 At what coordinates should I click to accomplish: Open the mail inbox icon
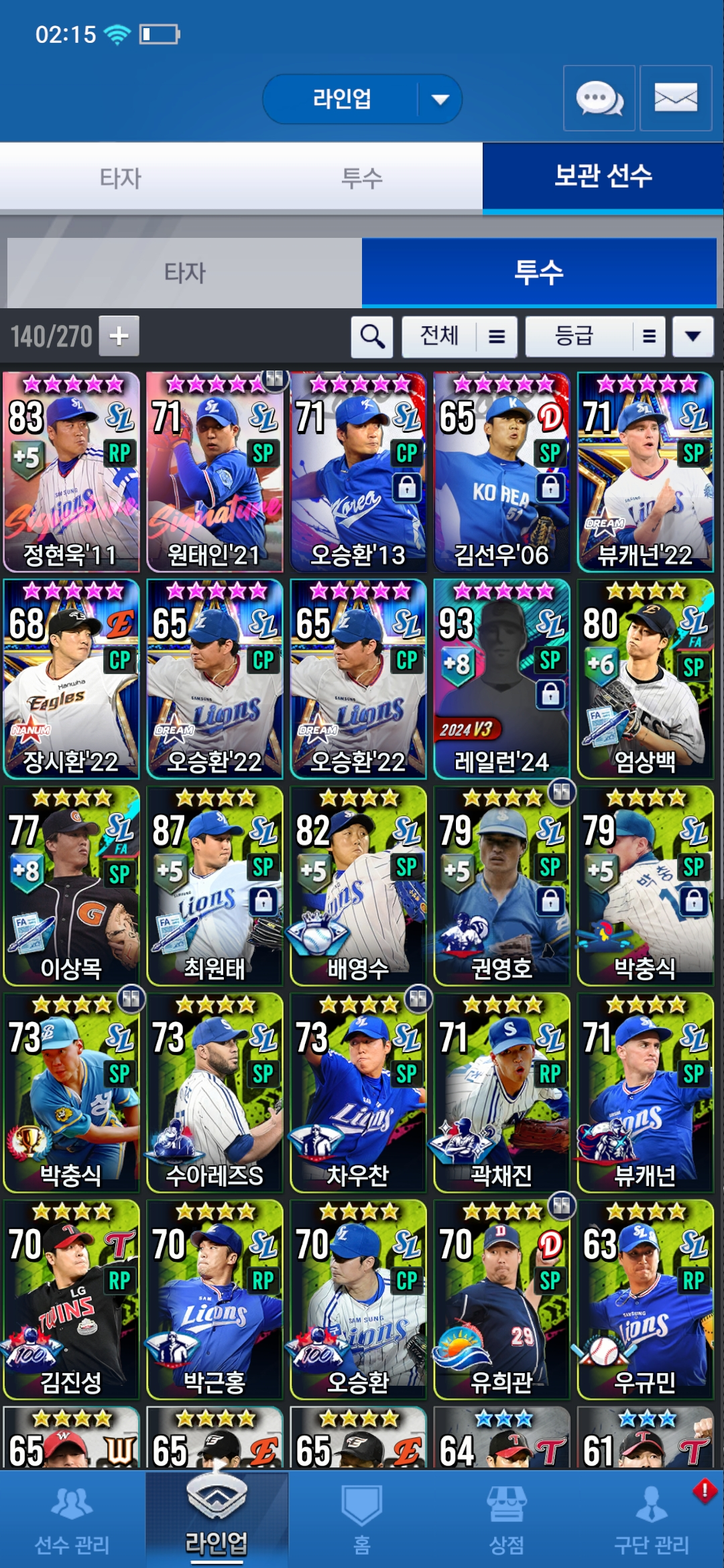click(x=675, y=99)
